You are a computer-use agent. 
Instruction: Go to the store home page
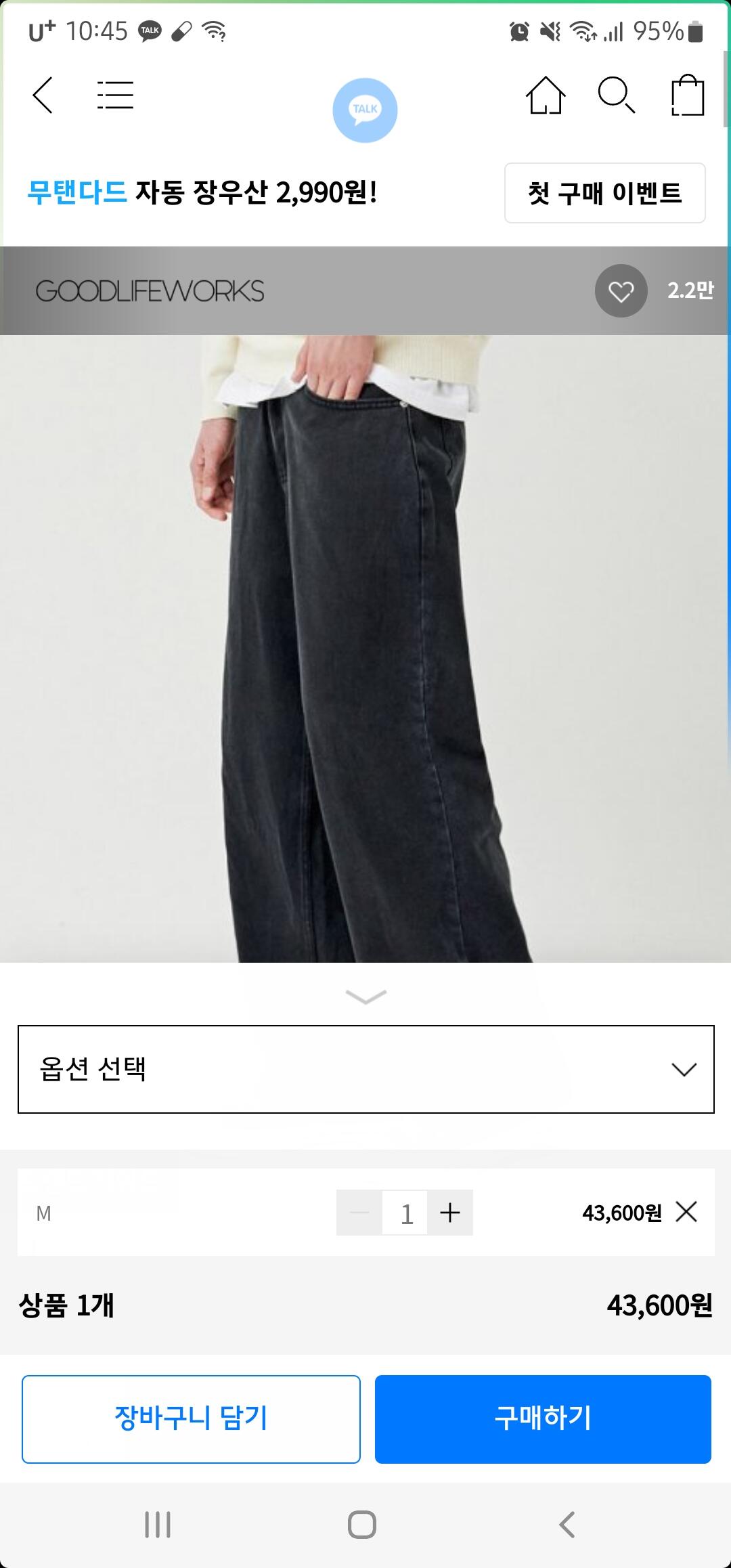[546, 95]
